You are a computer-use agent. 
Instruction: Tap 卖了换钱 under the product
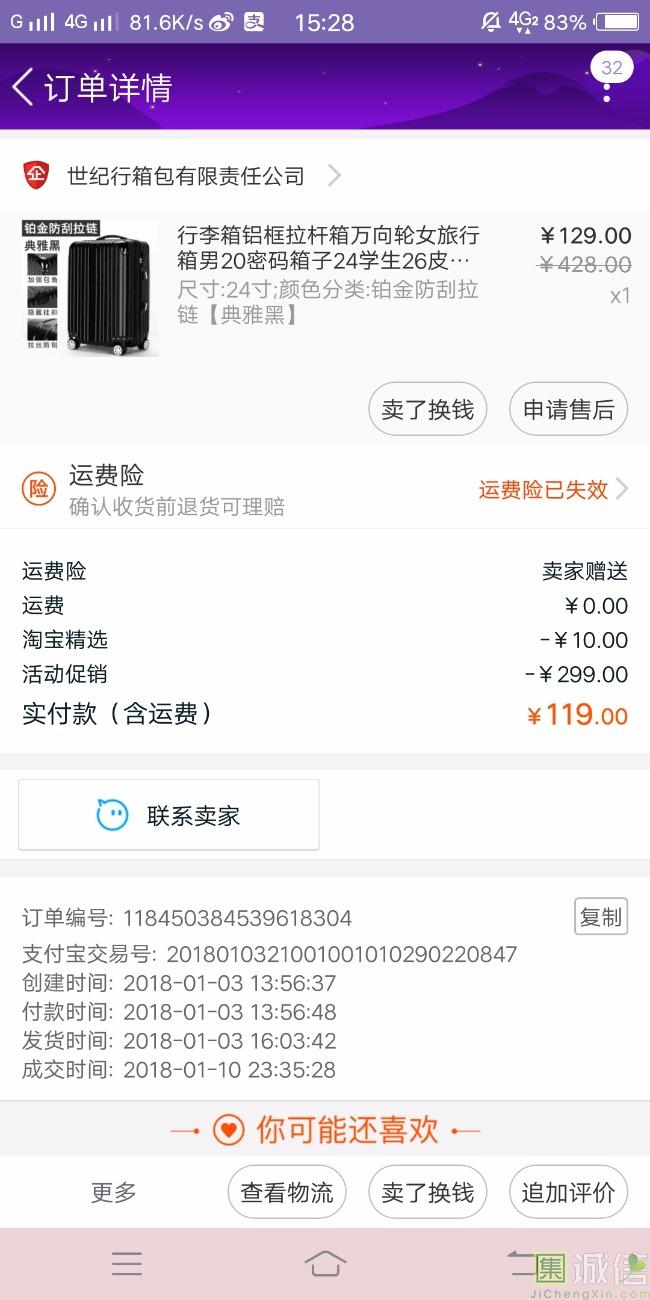(x=428, y=410)
